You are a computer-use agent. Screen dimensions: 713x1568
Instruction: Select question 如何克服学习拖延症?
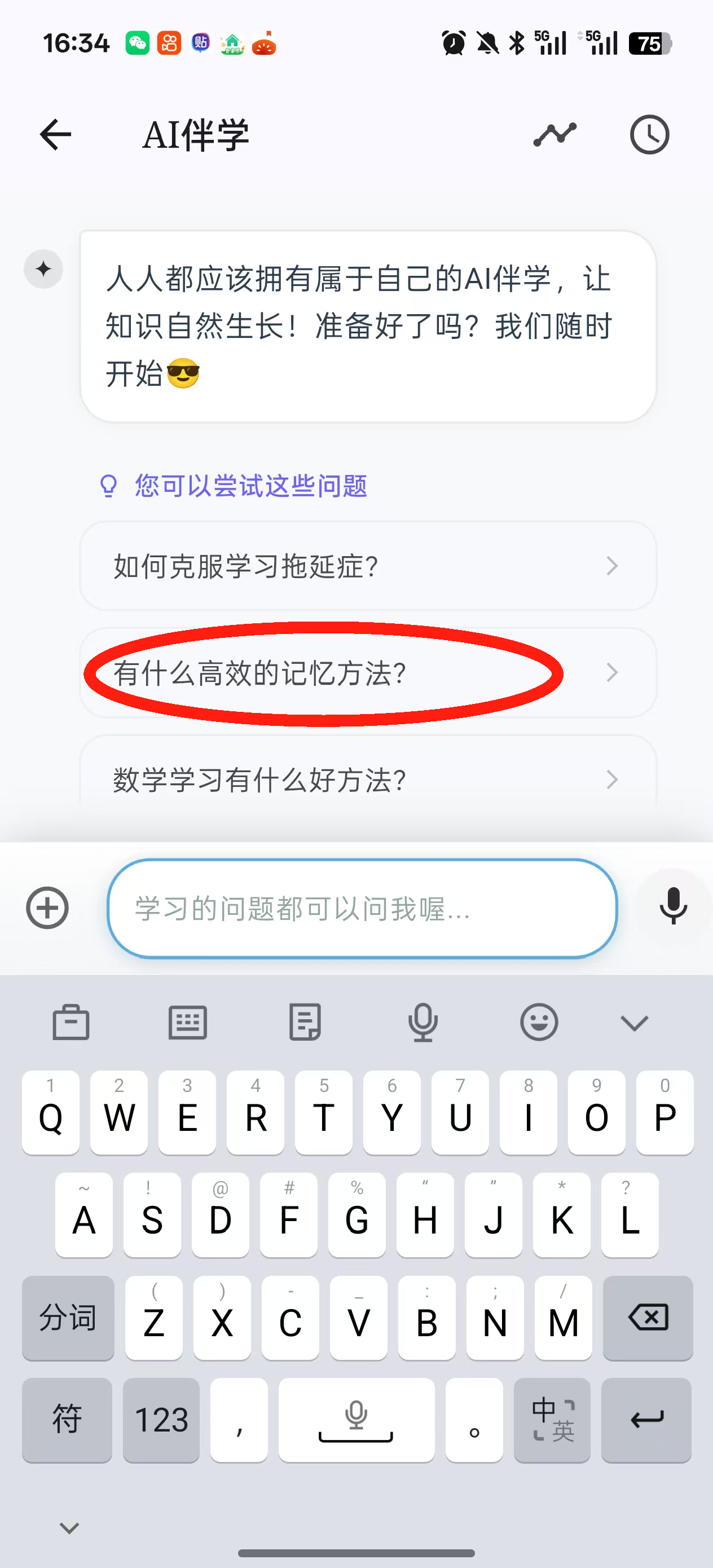click(368, 566)
